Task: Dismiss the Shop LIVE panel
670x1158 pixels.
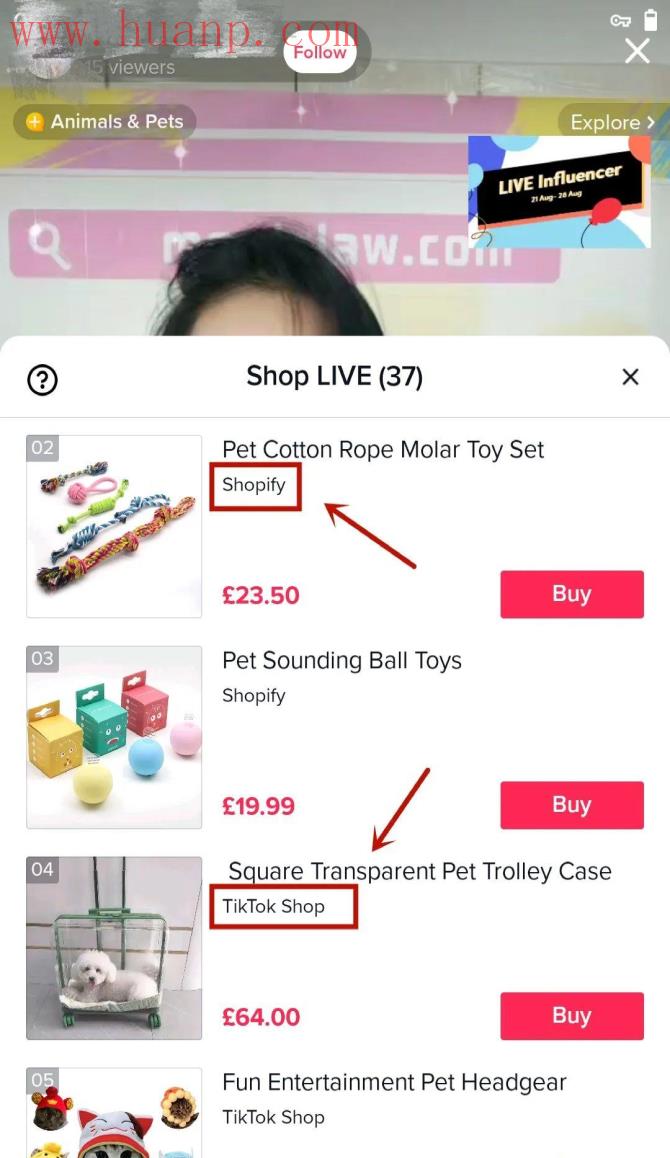Action: 630,377
